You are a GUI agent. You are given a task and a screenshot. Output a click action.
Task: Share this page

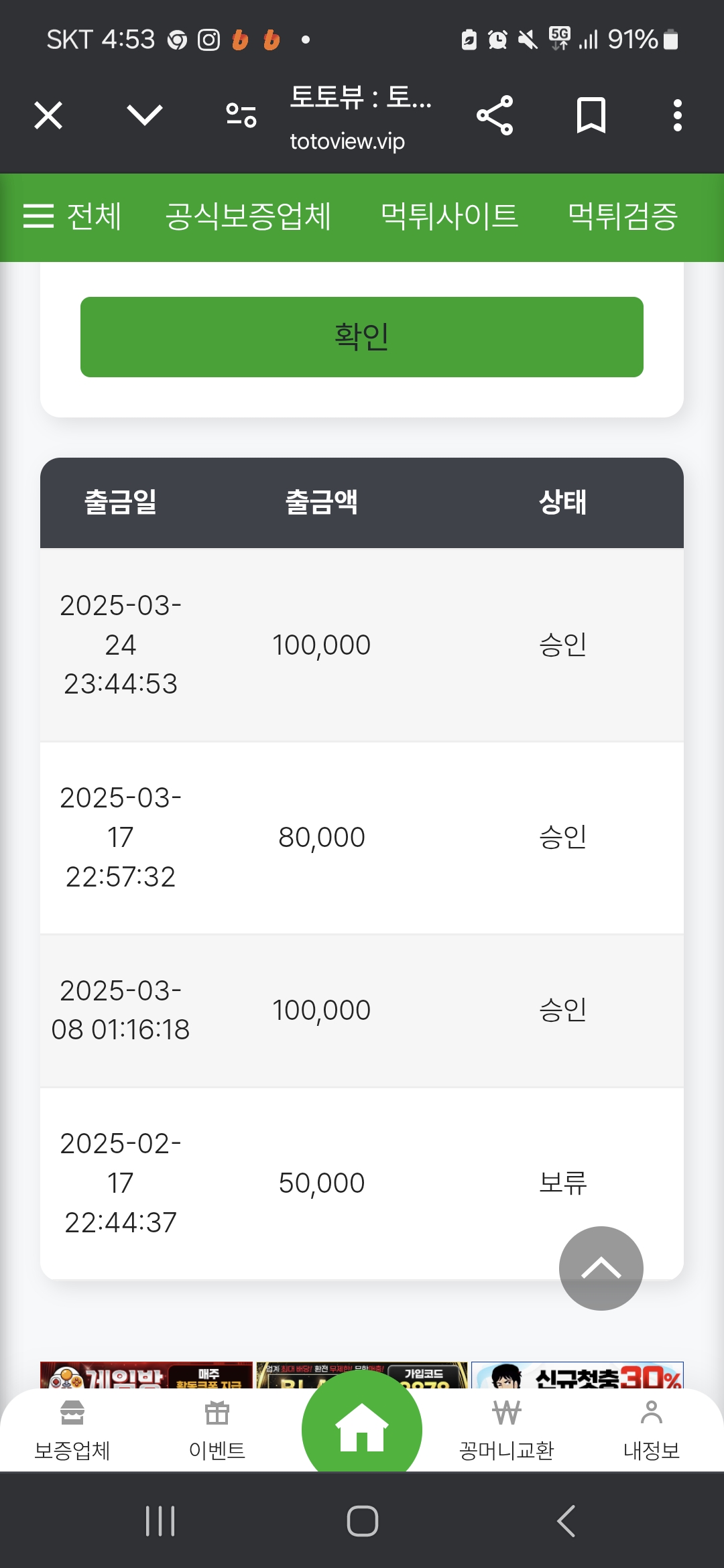coord(495,115)
